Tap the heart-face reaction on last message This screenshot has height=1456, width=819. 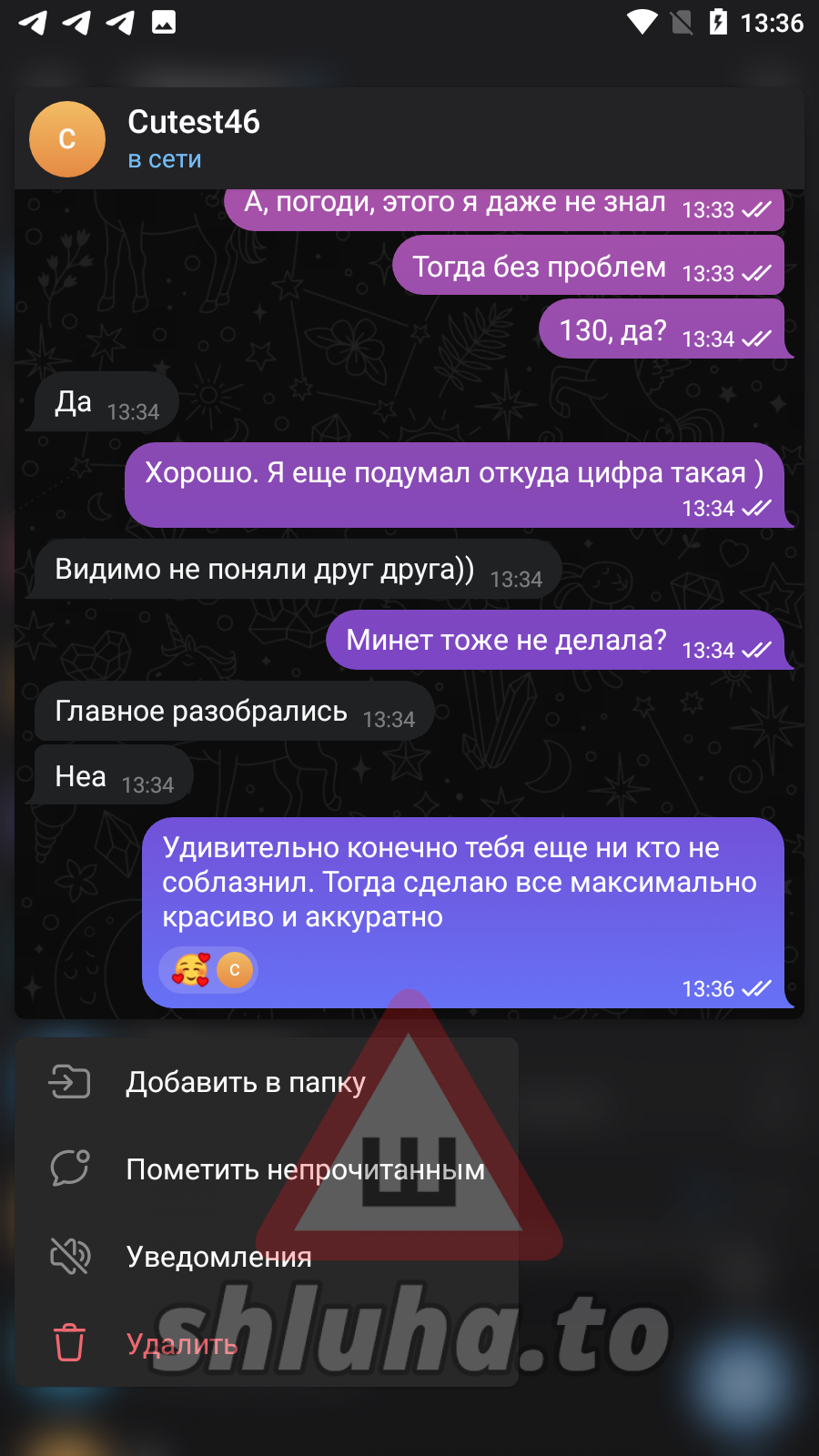click(192, 970)
